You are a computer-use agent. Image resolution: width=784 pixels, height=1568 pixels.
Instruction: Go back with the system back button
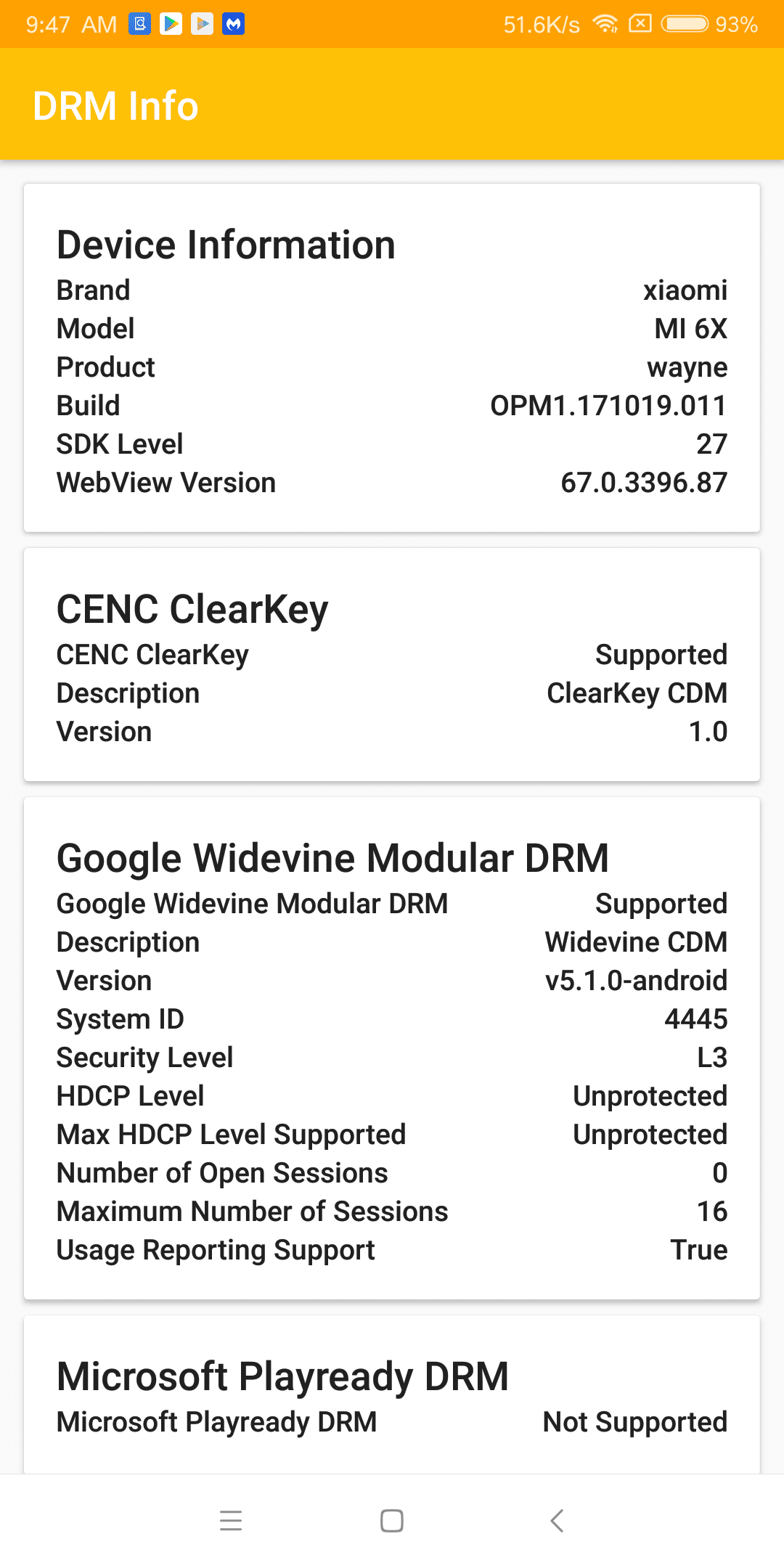pos(557,1520)
